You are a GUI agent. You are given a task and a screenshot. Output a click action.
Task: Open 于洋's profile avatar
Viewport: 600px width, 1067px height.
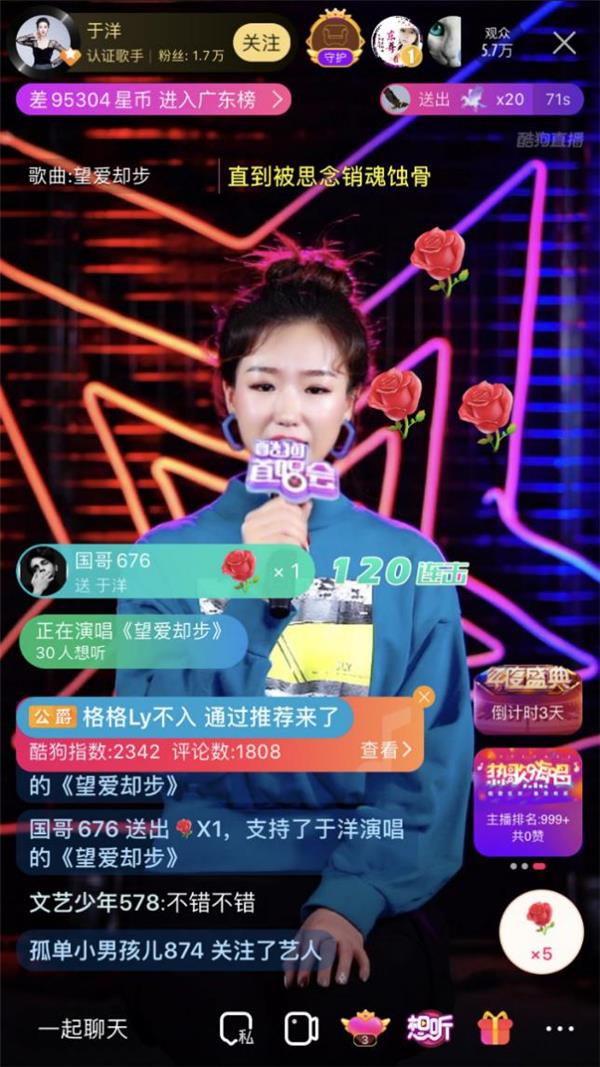tap(43, 42)
